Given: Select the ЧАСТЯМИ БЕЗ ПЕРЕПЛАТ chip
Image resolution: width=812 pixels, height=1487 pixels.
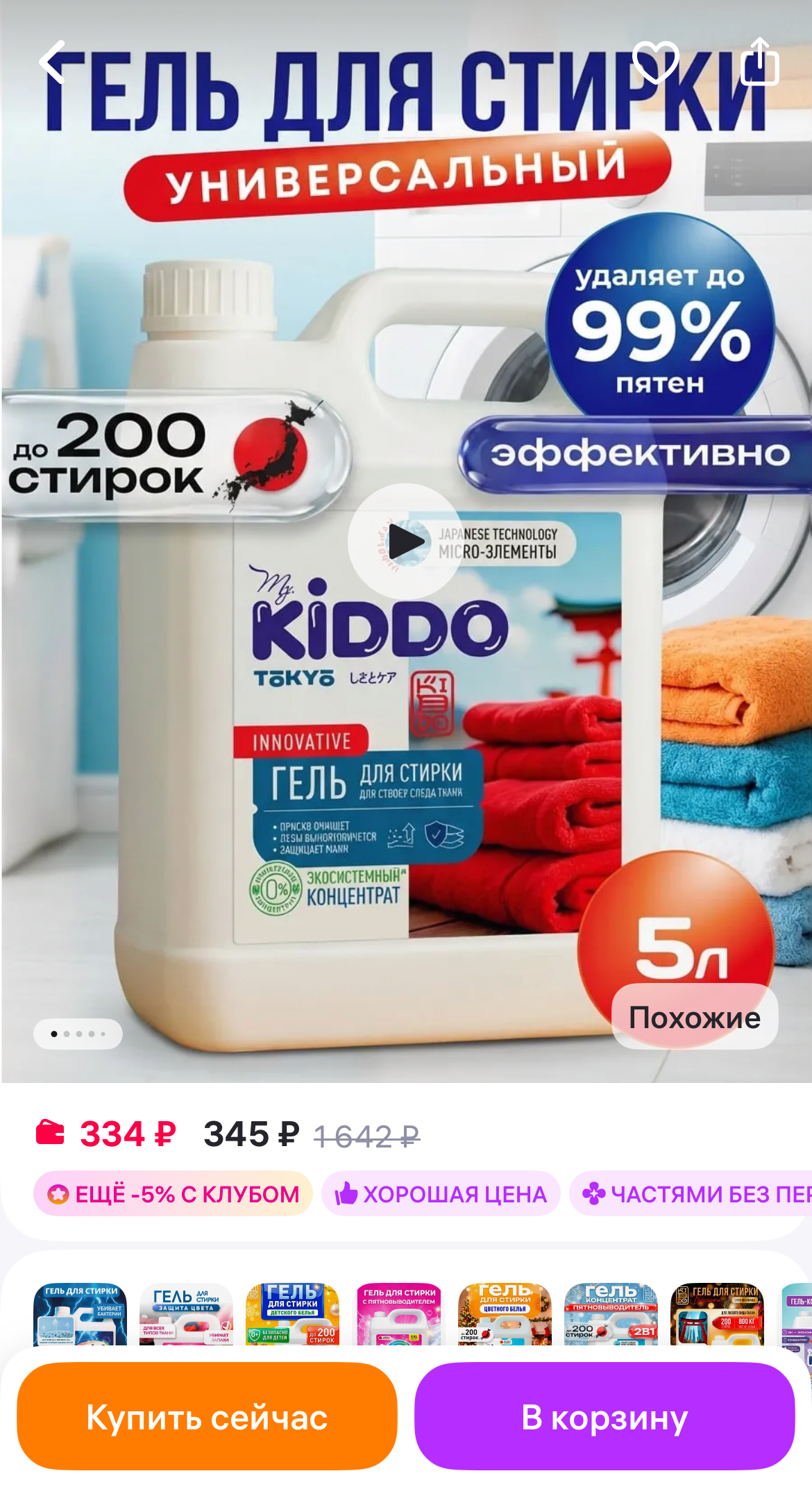Looking at the screenshot, I should click(694, 1194).
